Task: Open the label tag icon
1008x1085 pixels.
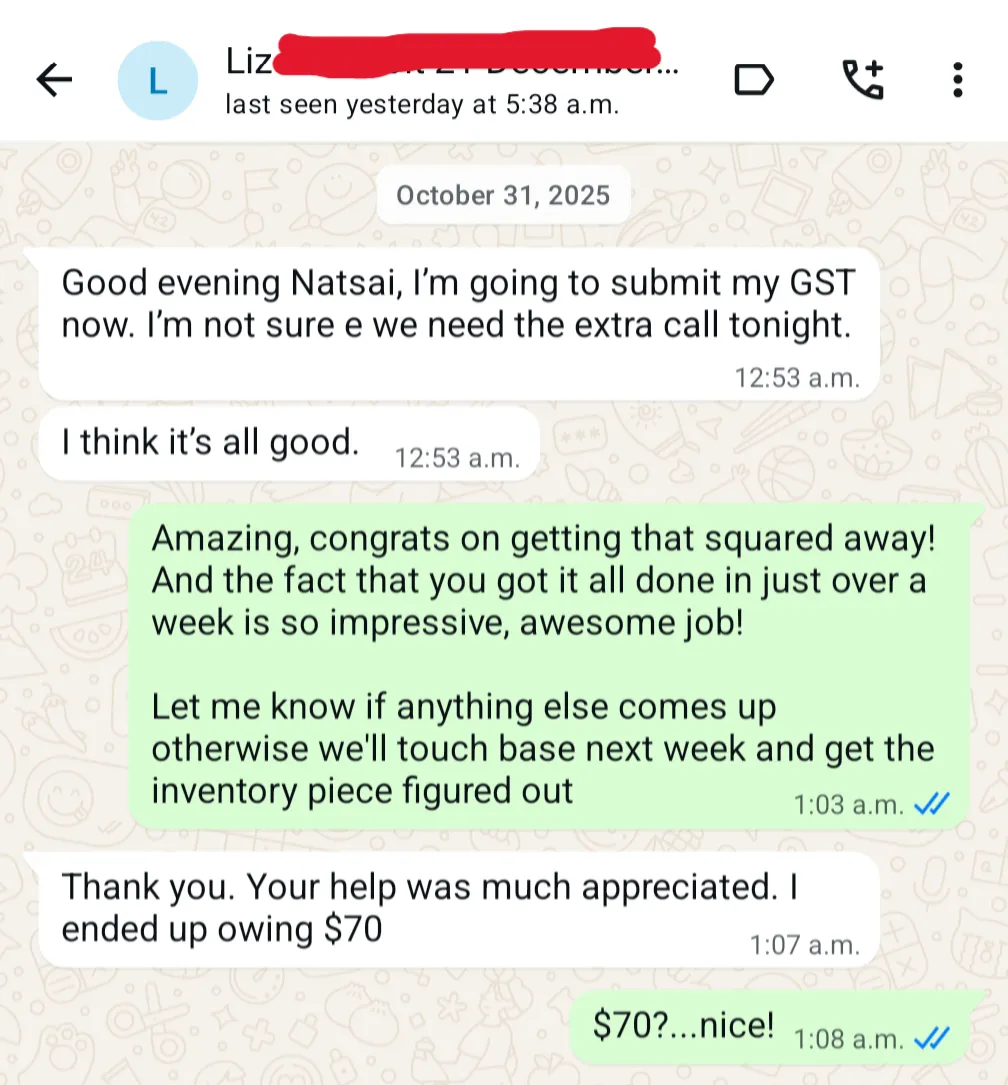Action: [x=754, y=80]
